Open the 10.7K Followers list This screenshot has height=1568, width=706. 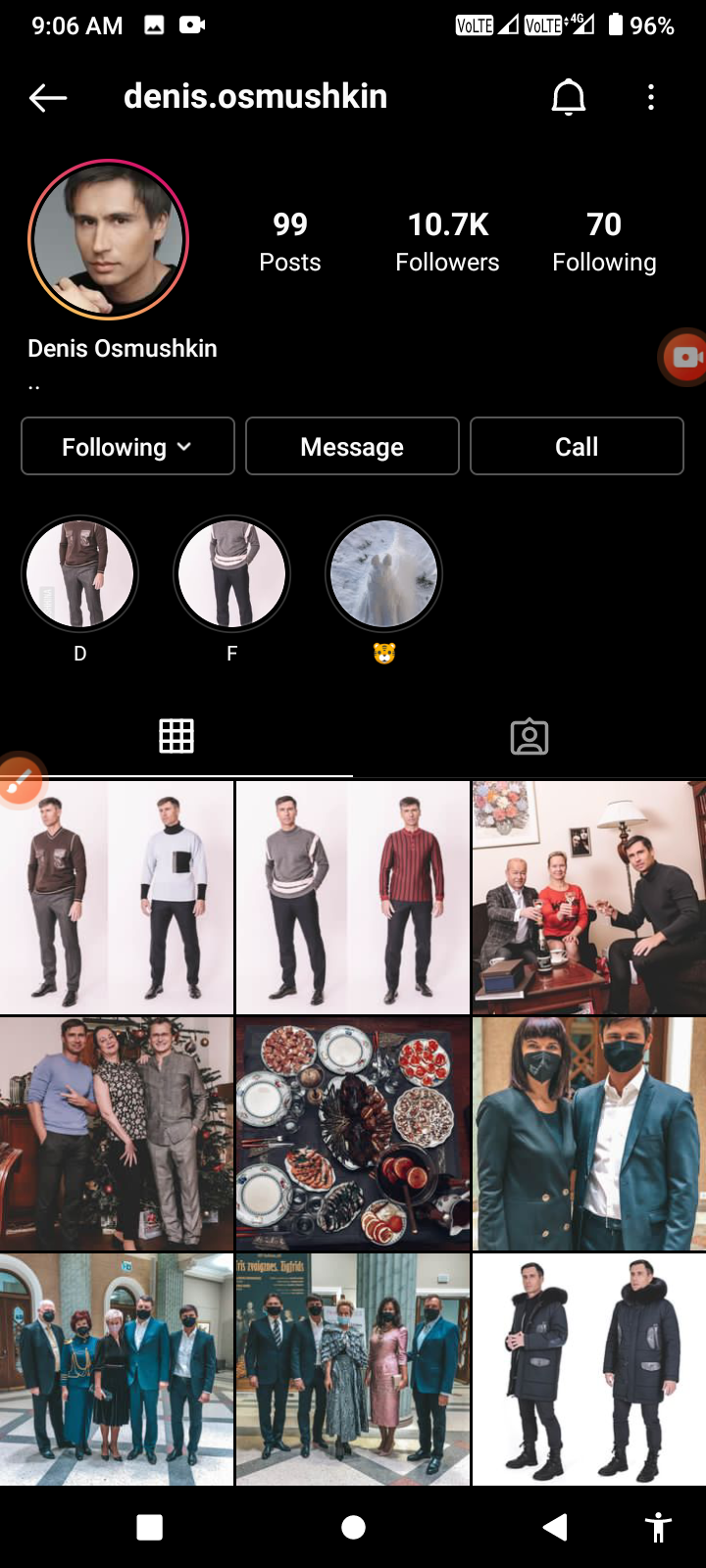447,241
